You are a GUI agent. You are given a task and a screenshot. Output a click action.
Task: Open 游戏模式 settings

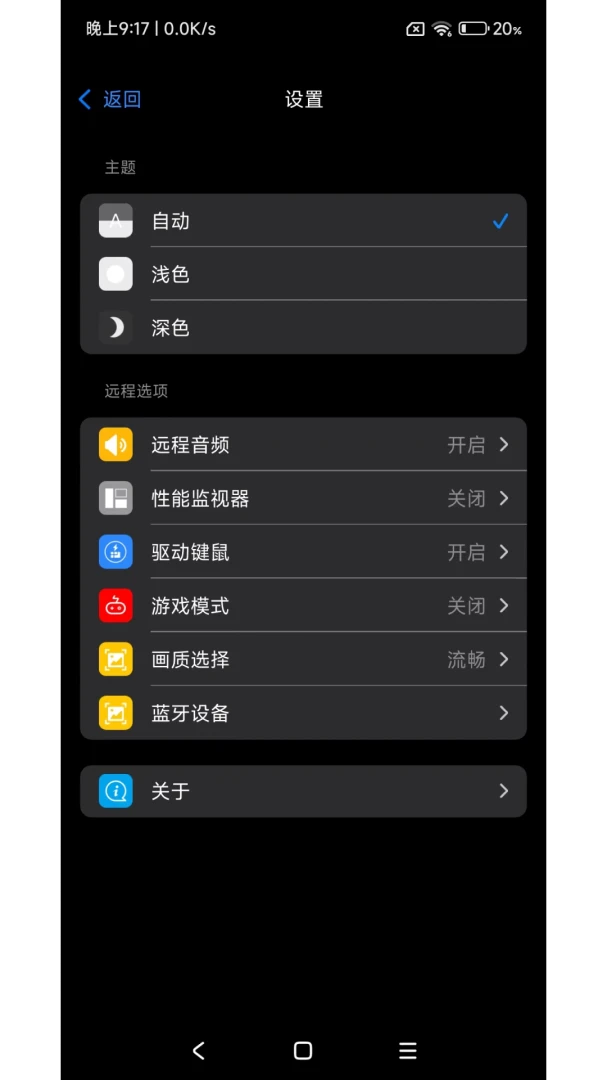pyautogui.click(x=302, y=606)
